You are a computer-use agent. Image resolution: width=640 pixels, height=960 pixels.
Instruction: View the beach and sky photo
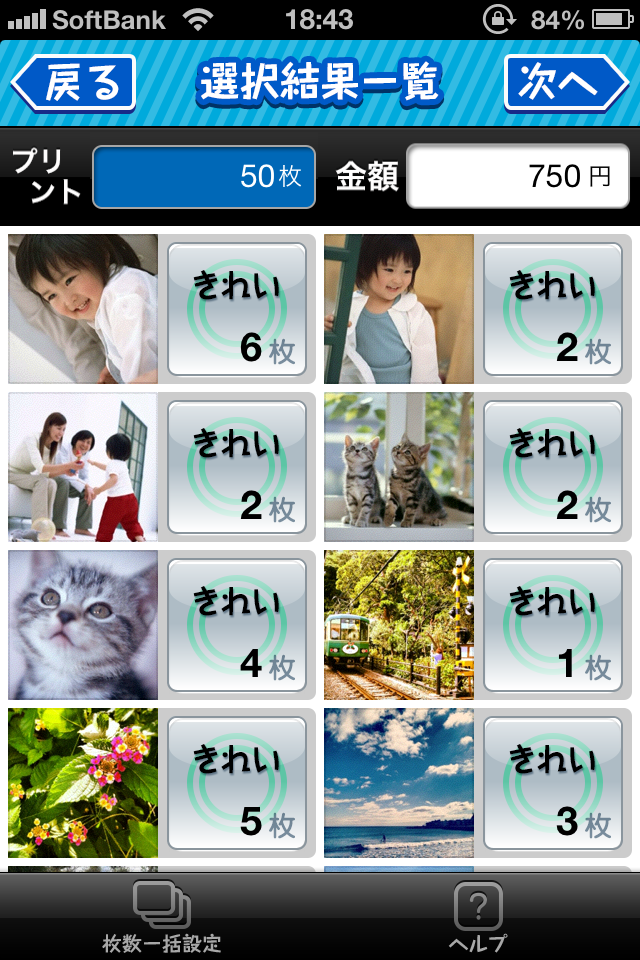coord(399,783)
